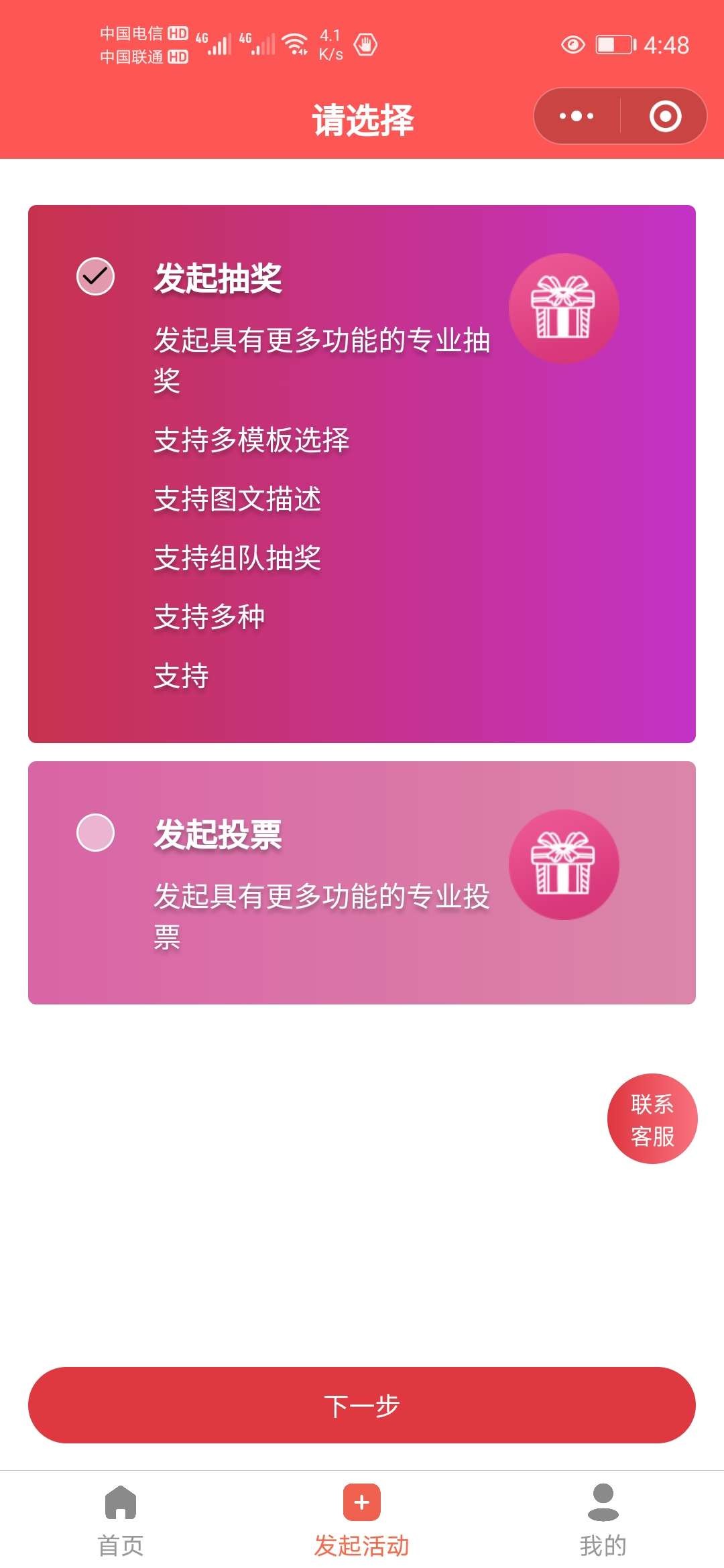724x1568 pixels.
Task: Toggle the 发起抽奖 selection checkmark
Action: [x=95, y=275]
